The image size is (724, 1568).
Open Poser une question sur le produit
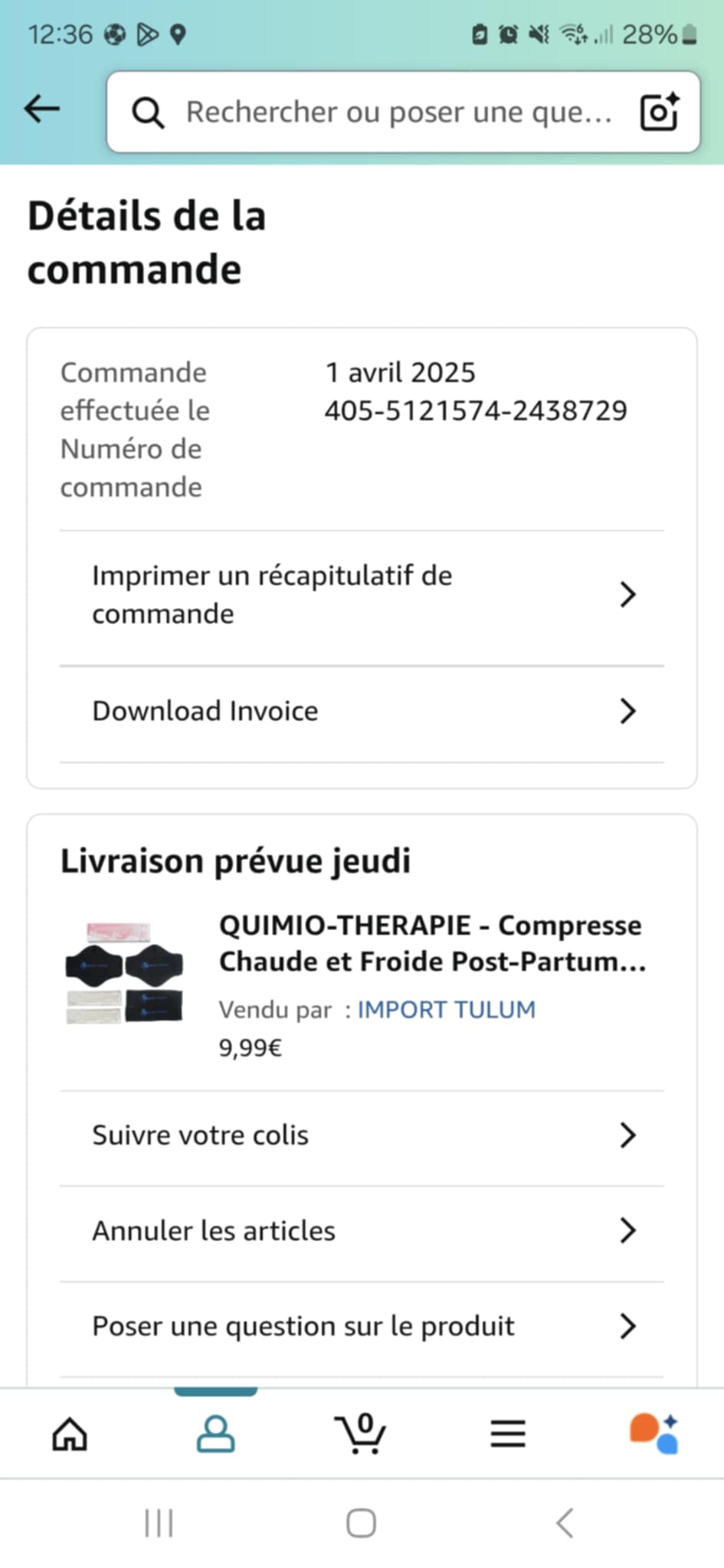coord(362,1327)
